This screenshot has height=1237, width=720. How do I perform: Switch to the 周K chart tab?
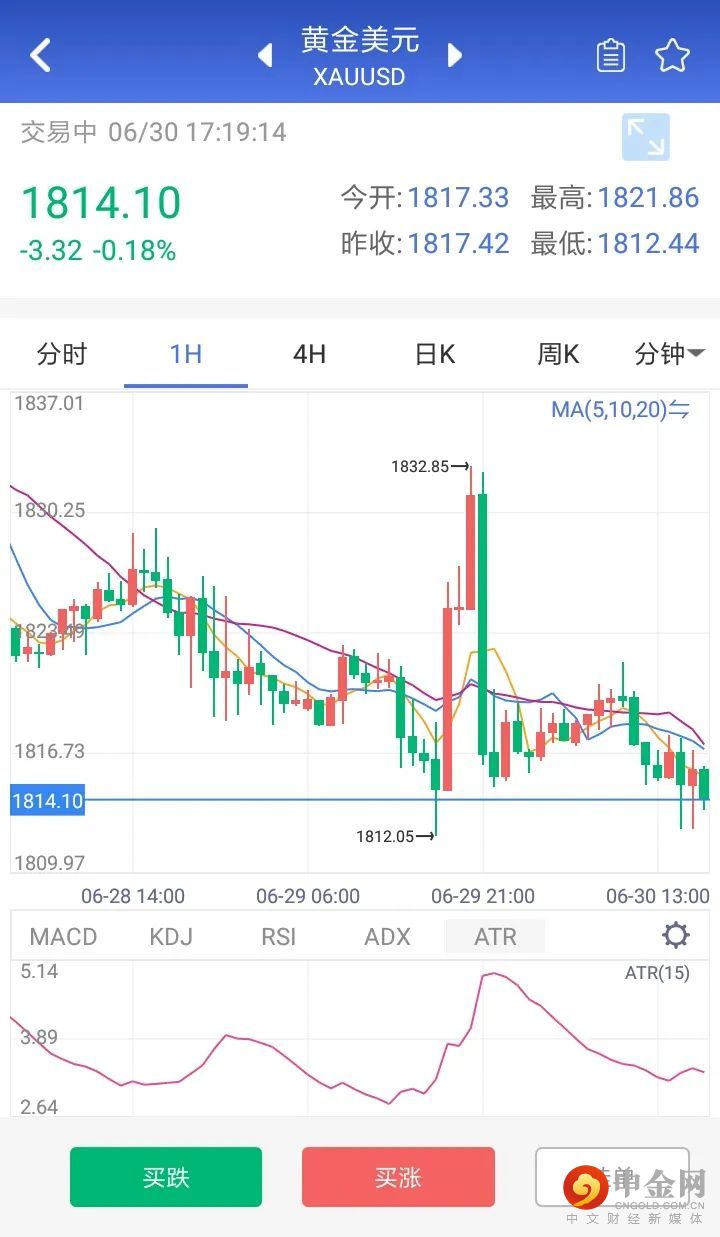558,354
